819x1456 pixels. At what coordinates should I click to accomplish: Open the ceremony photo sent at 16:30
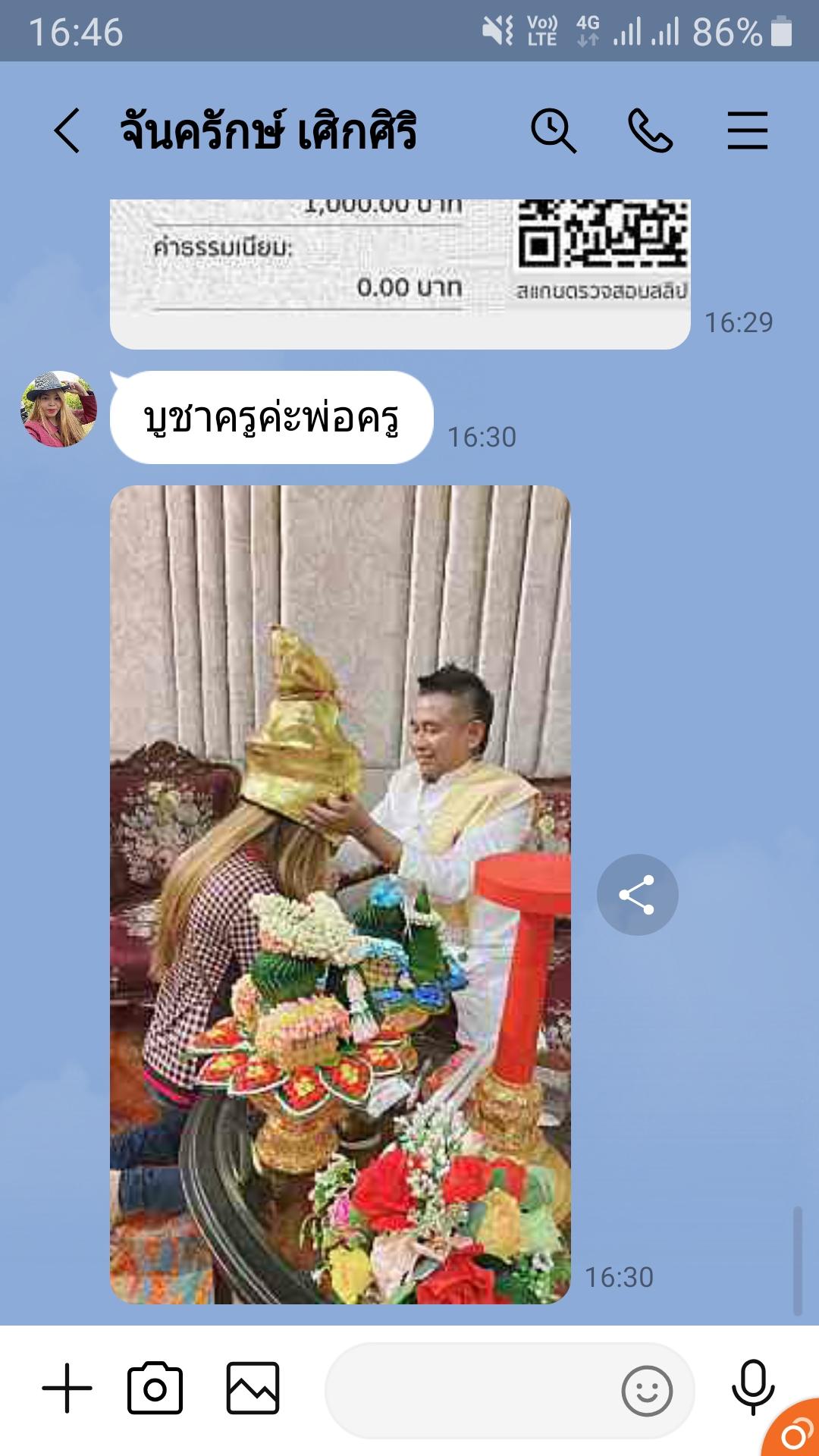(x=340, y=895)
